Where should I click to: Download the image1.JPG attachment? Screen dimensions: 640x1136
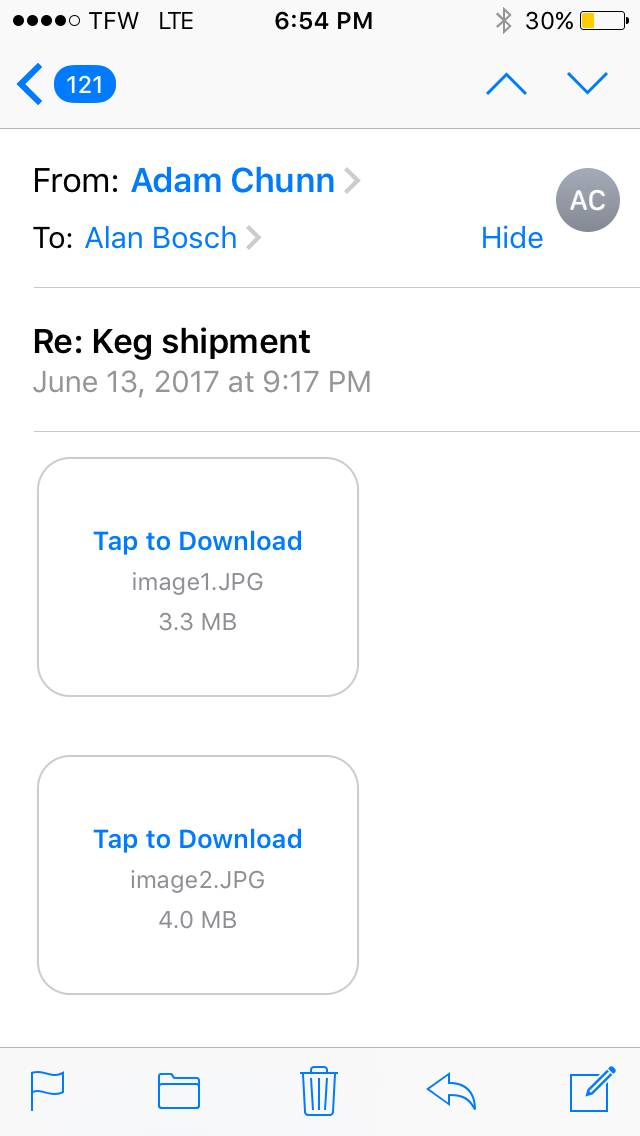pyautogui.click(x=198, y=577)
